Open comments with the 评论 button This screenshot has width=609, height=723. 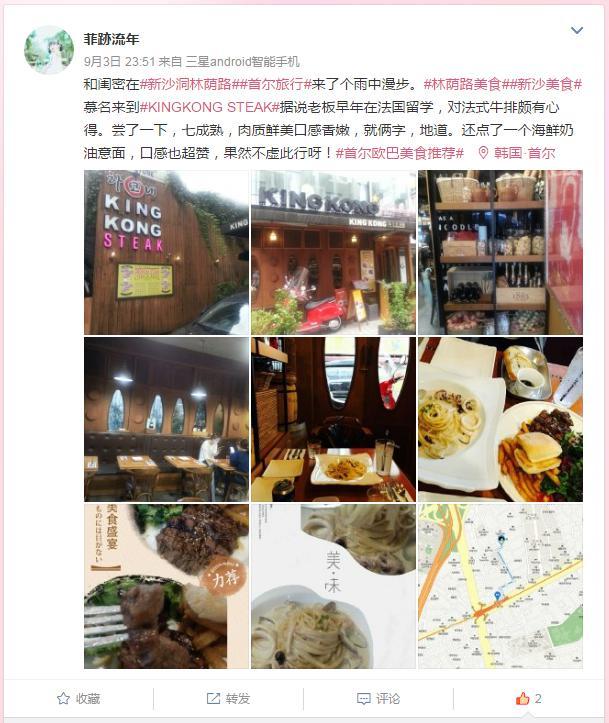pyautogui.click(x=379, y=698)
